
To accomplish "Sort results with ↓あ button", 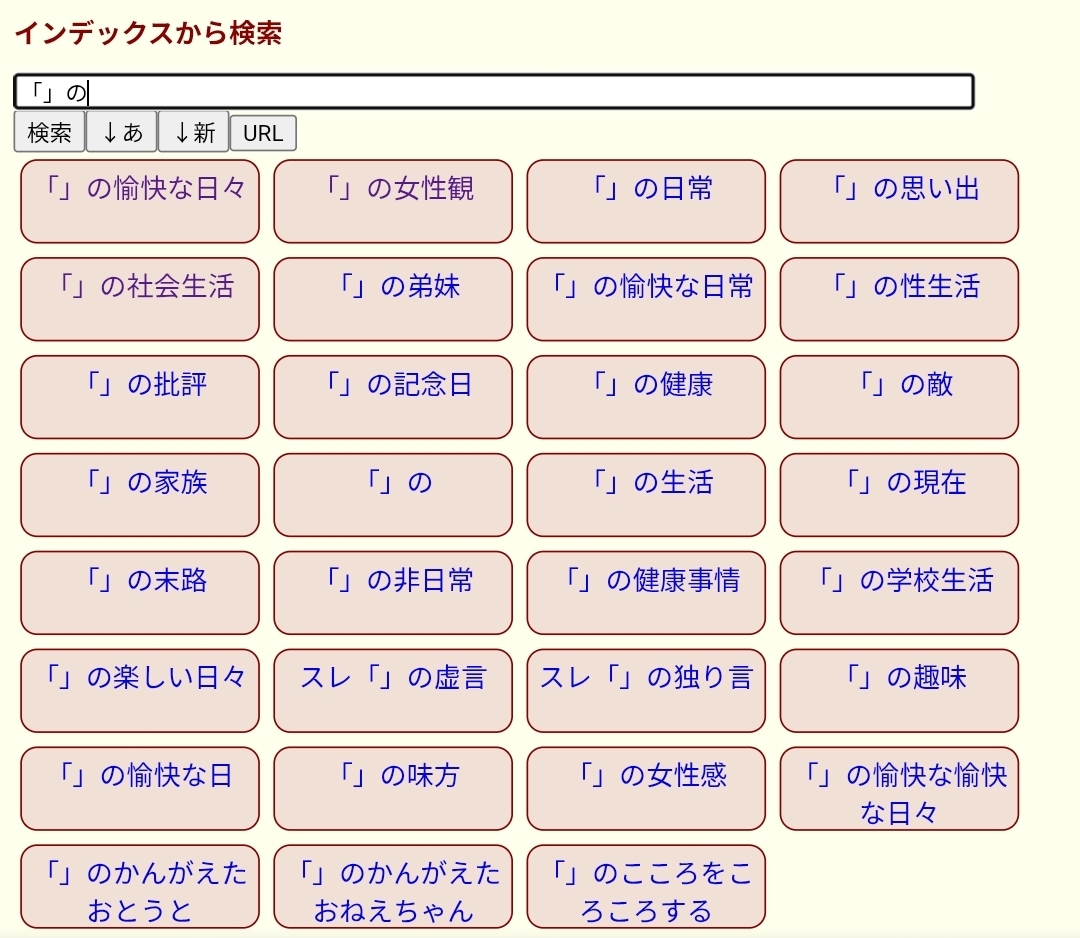I will click(x=122, y=132).
